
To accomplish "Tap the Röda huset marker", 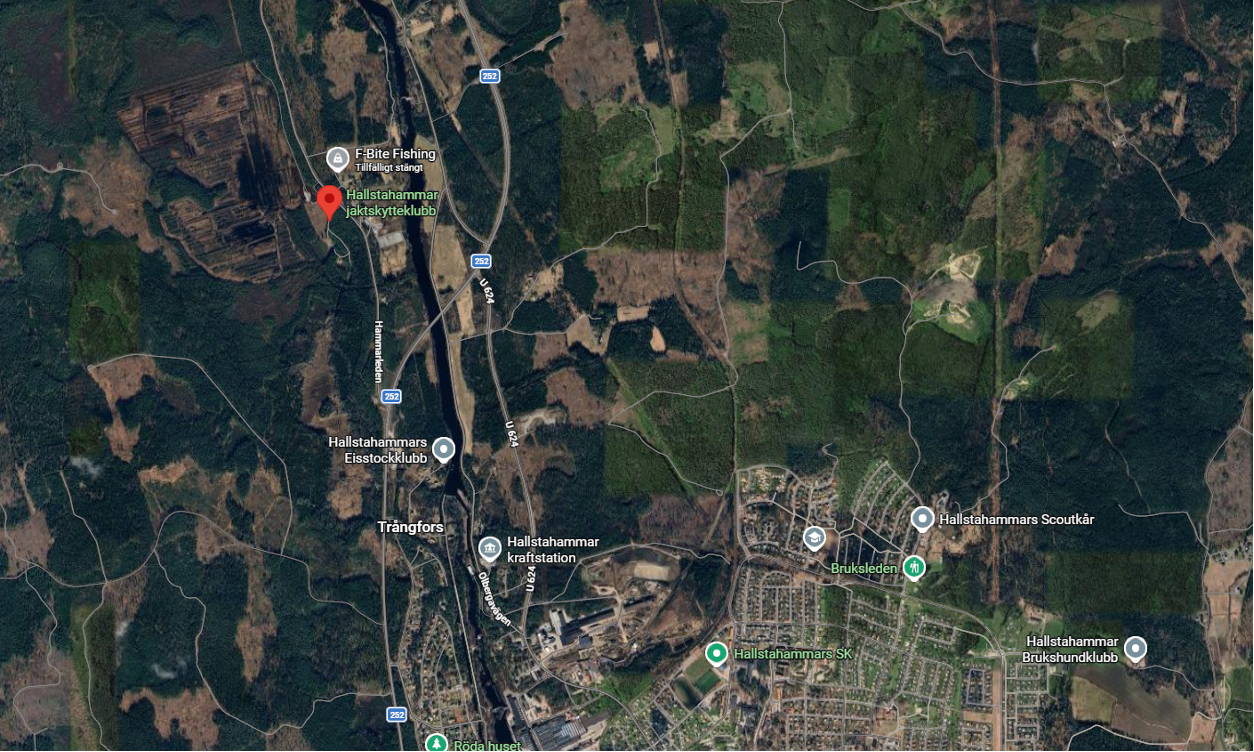I will click(x=436, y=743).
